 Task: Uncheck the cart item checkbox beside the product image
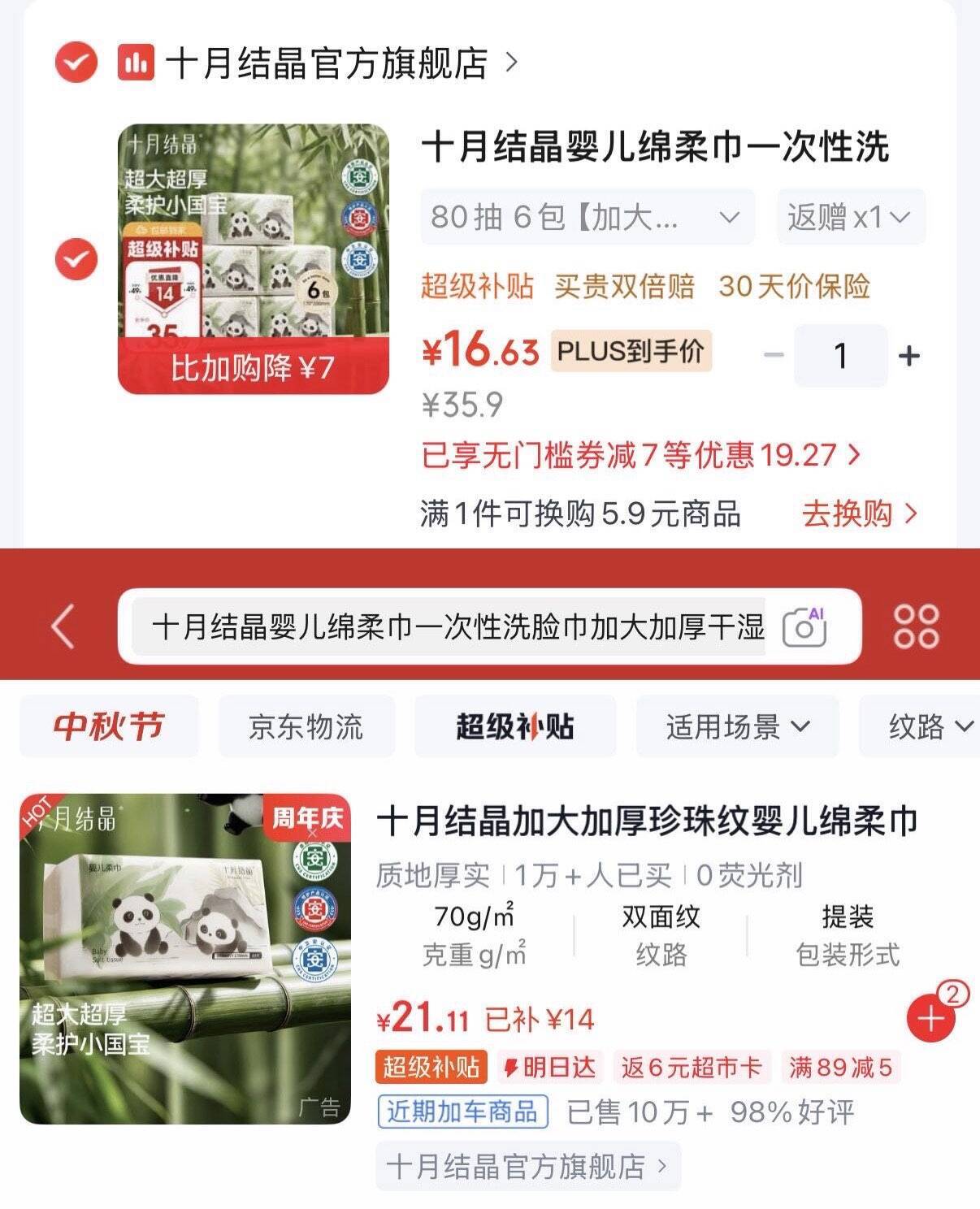coord(76,259)
